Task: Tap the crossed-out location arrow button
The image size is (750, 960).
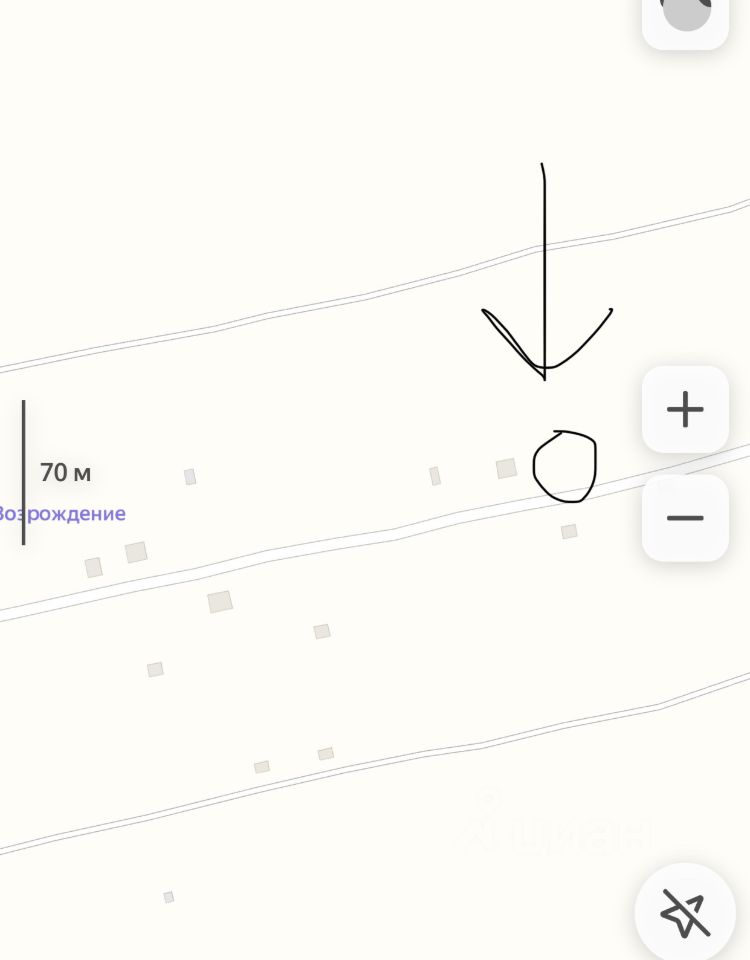Action: pyautogui.click(x=685, y=913)
